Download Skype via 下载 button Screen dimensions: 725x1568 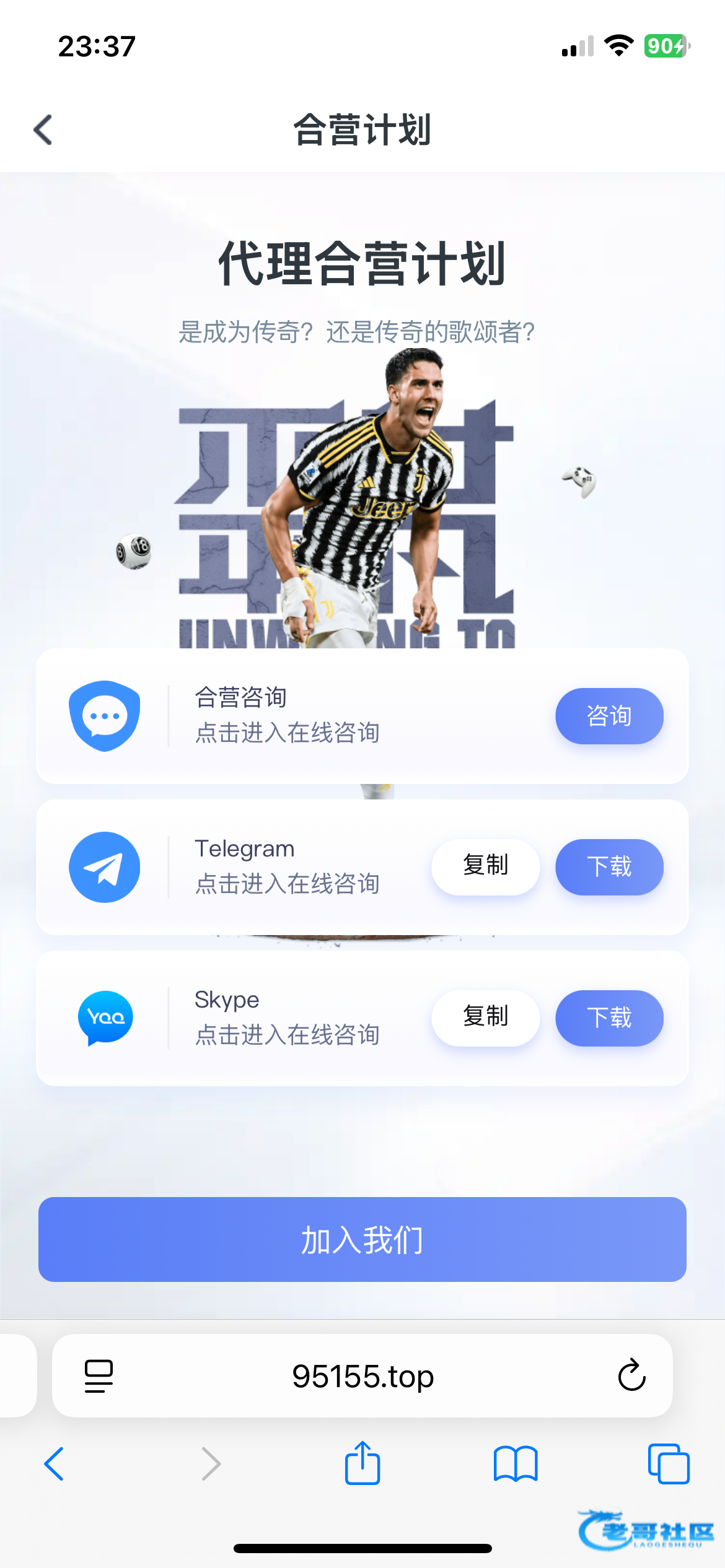(x=609, y=1017)
